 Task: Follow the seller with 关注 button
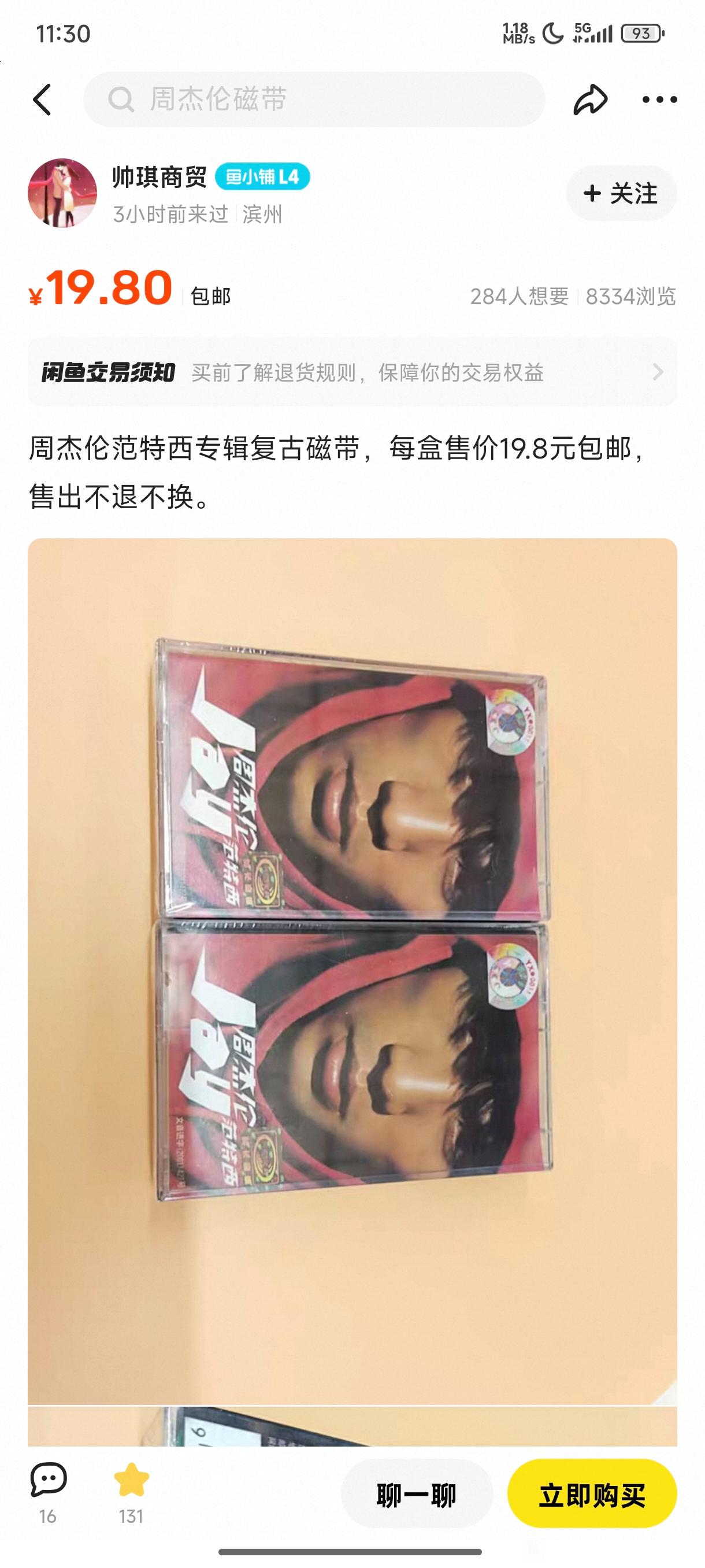(621, 194)
